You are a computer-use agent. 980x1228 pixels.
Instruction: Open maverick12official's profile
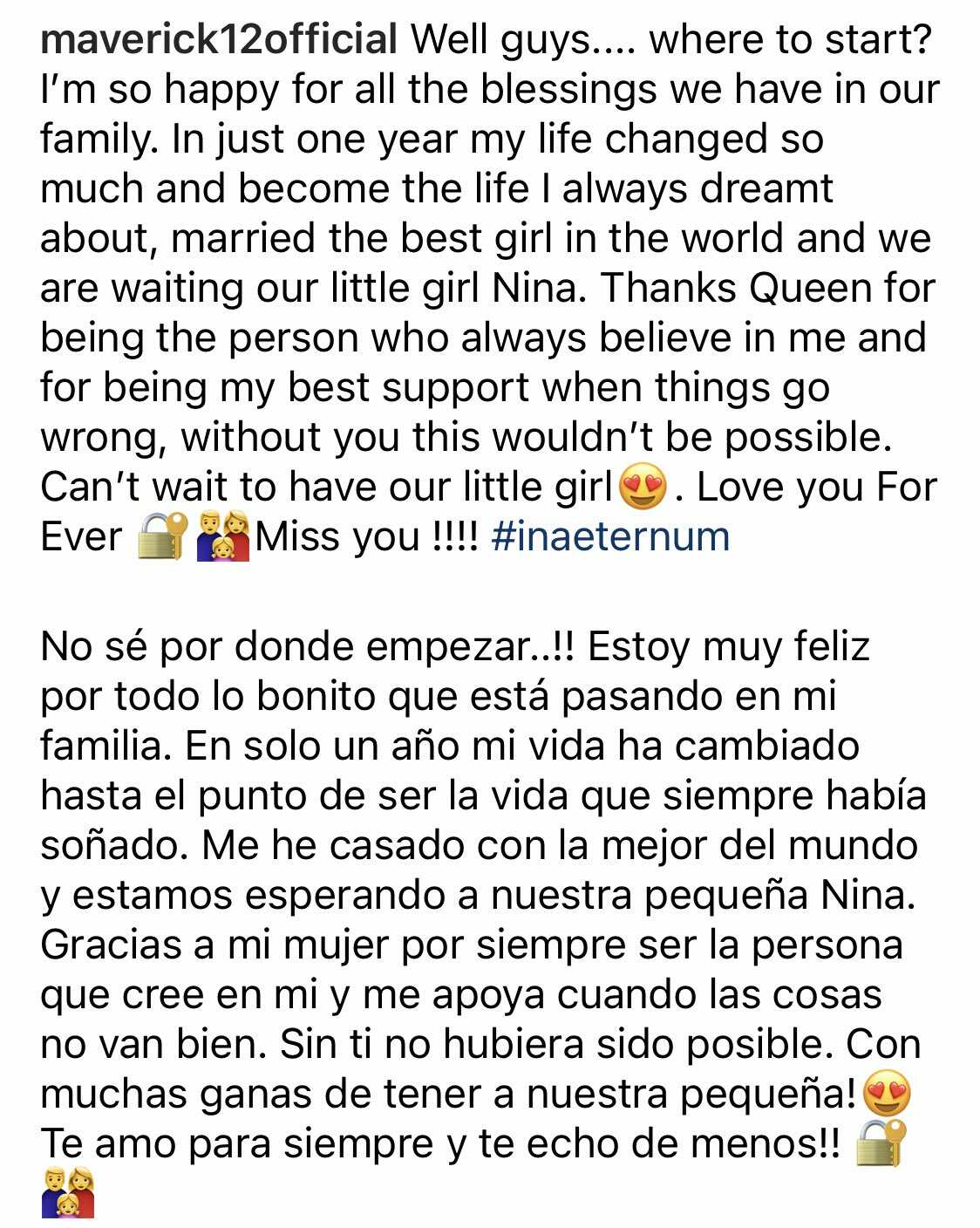[x=219, y=39]
